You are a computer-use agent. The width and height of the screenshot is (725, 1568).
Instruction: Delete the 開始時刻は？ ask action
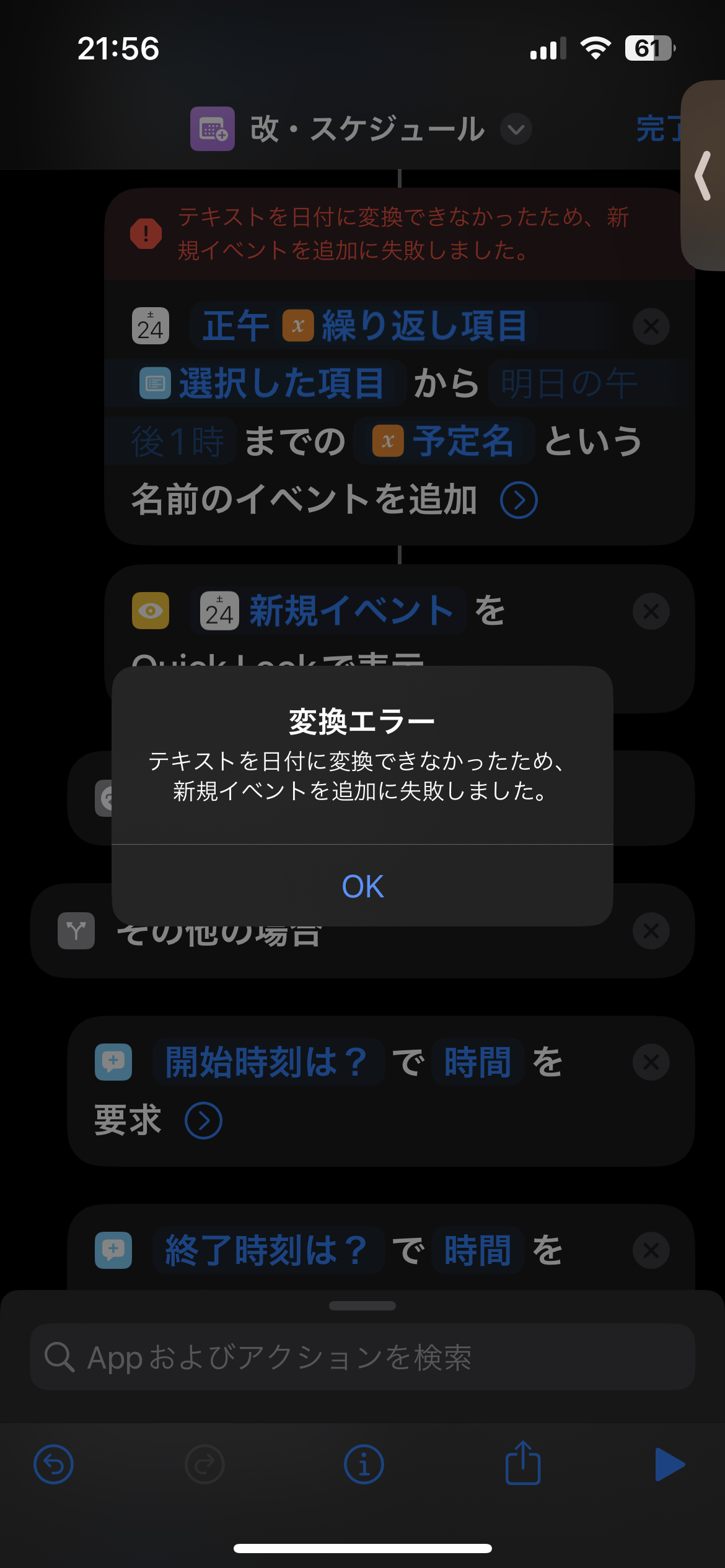pos(651,1063)
